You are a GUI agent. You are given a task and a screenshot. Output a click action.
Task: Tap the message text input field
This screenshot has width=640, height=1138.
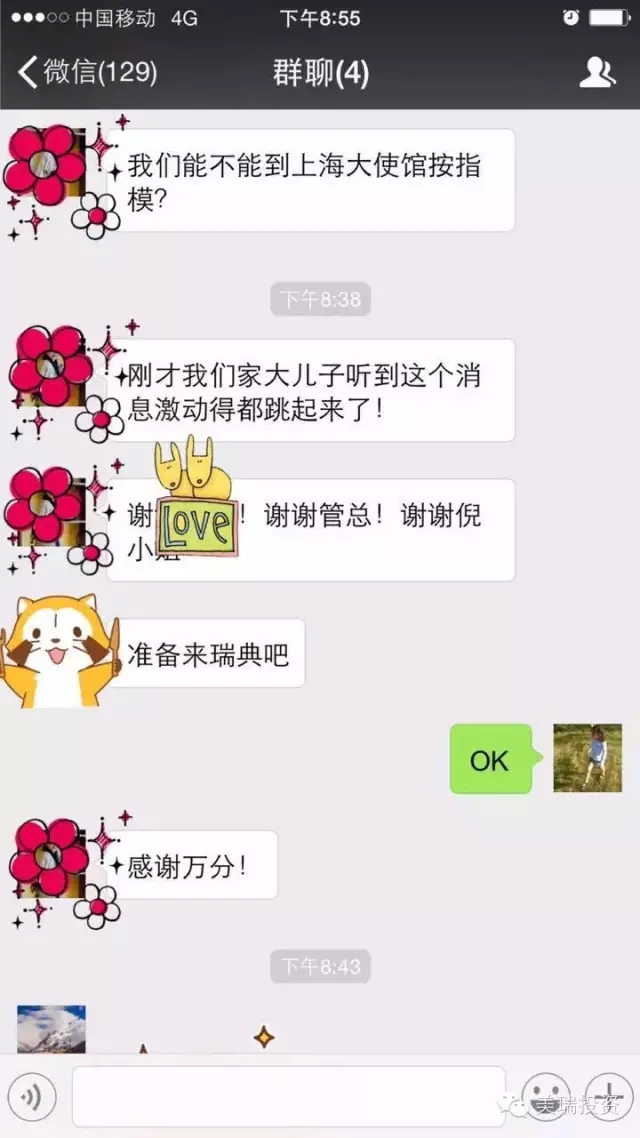[x=288, y=1097]
